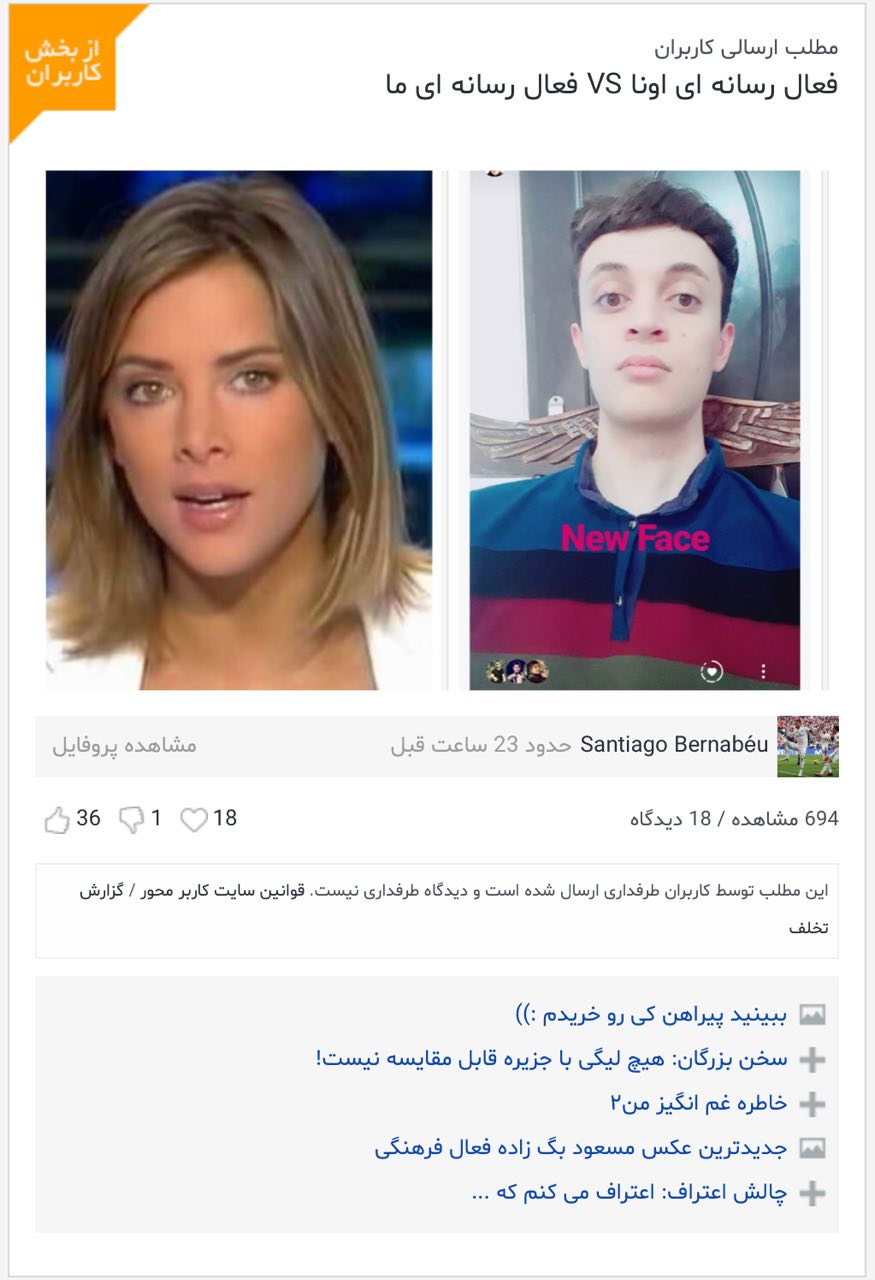Open مشاهده پروفایل of the poster
875x1280 pixels.
(x=124, y=746)
